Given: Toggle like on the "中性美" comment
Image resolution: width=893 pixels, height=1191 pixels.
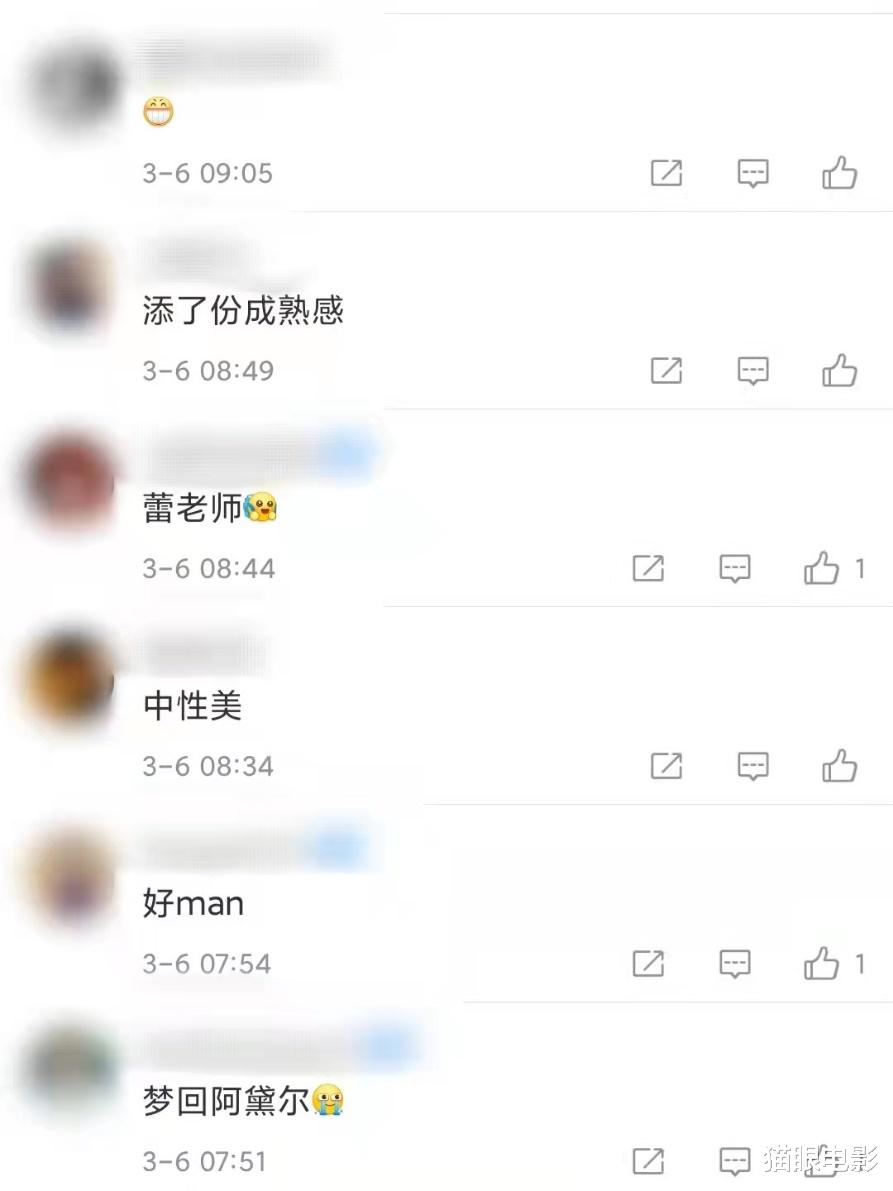Looking at the screenshot, I should point(838,766).
